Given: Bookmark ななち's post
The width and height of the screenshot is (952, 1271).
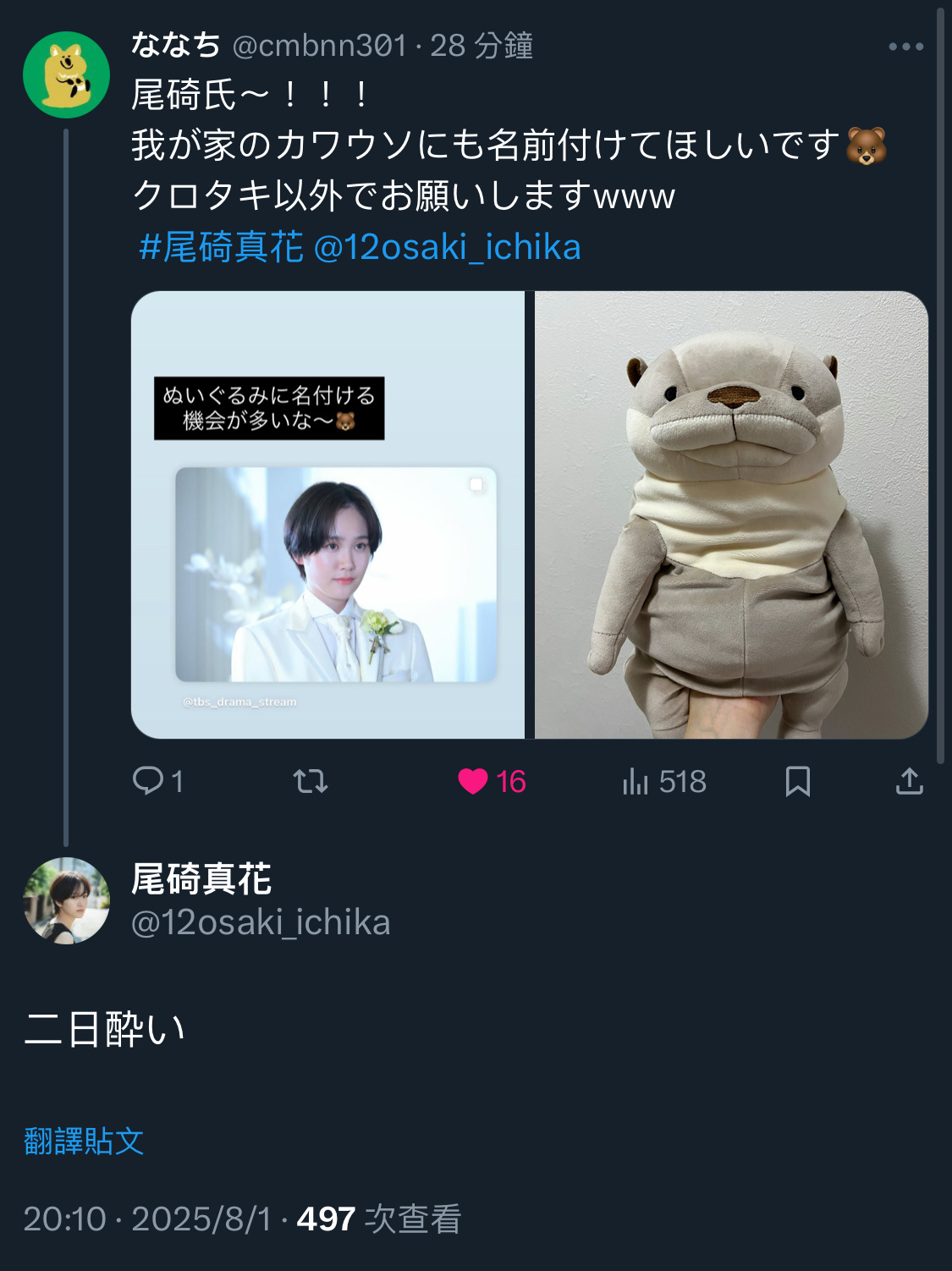Looking at the screenshot, I should point(797,781).
